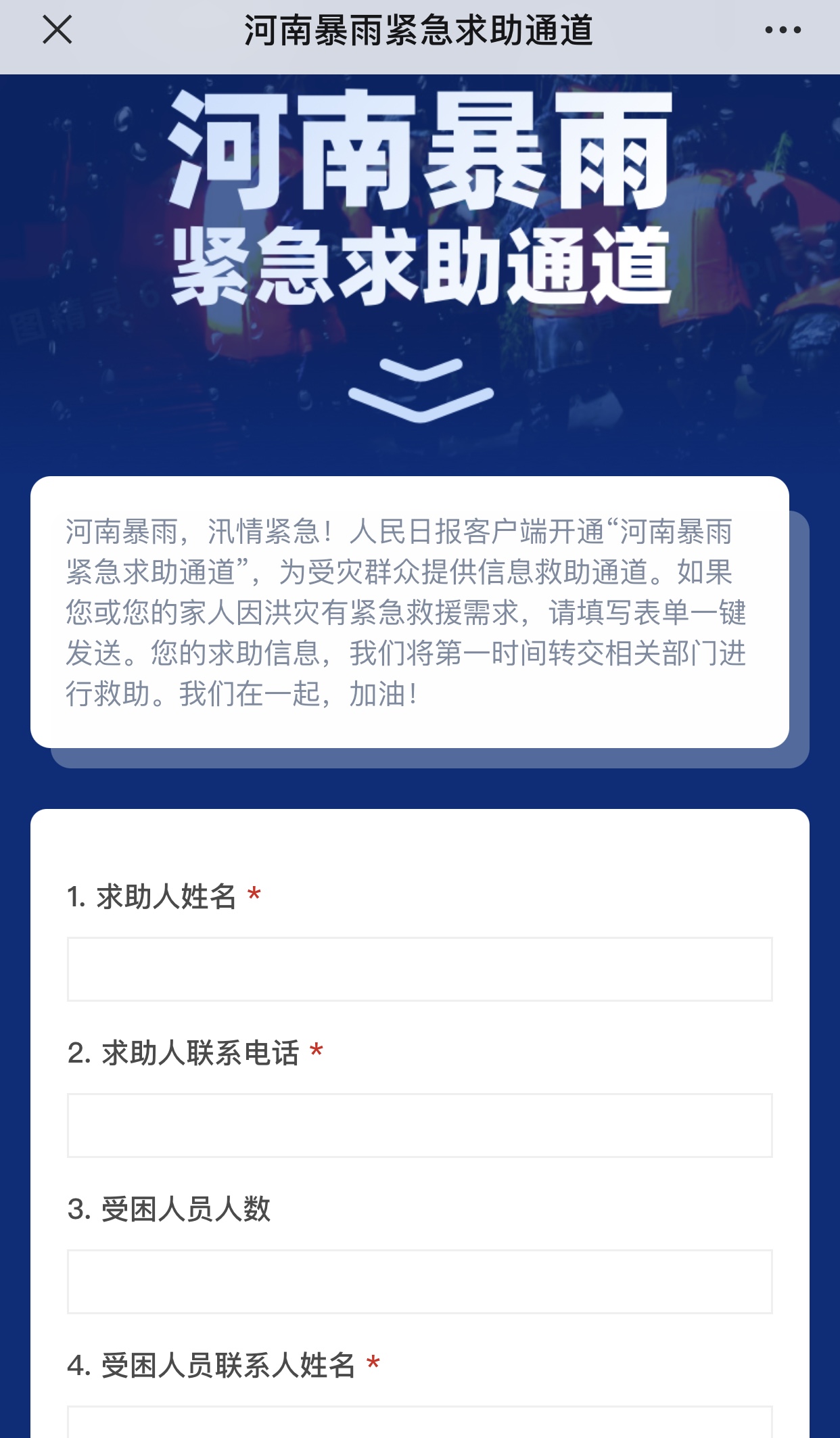Open the three-dot overflow menu
Viewport: 840px width, 1438px height.
pyautogui.click(x=783, y=30)
